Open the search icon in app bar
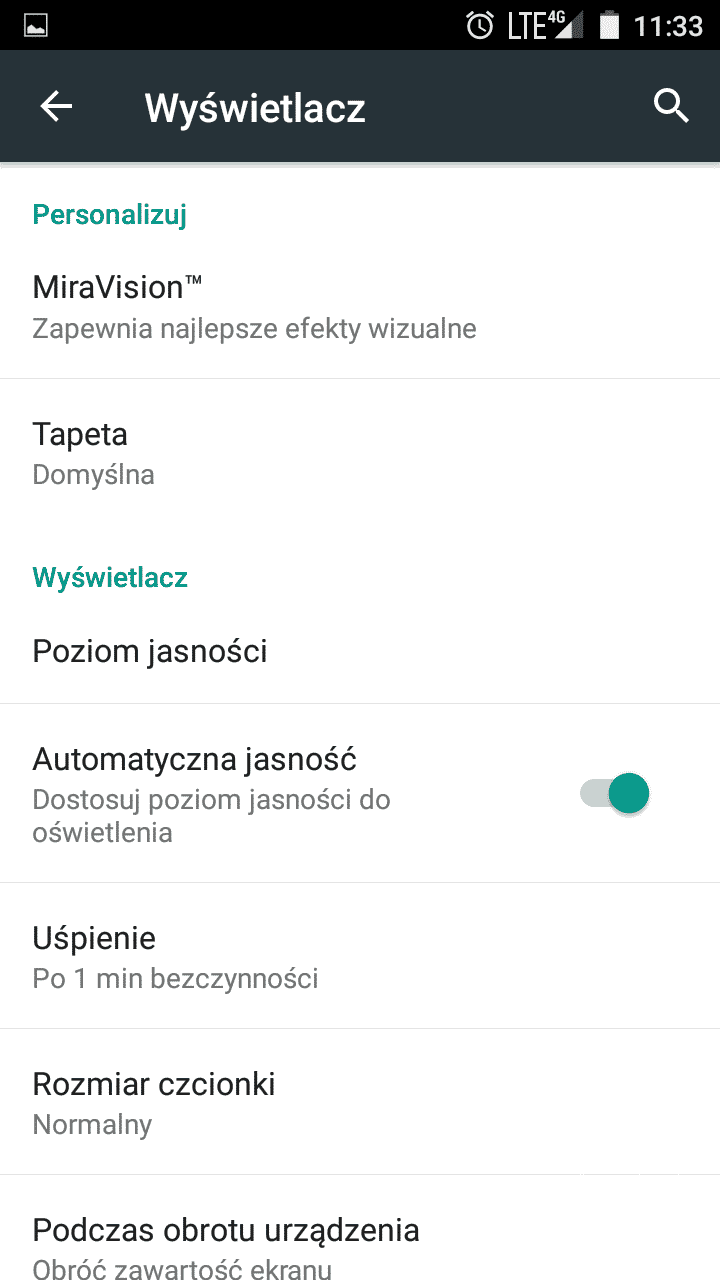Screen dimensions: 720x1280 coord(671,106)
